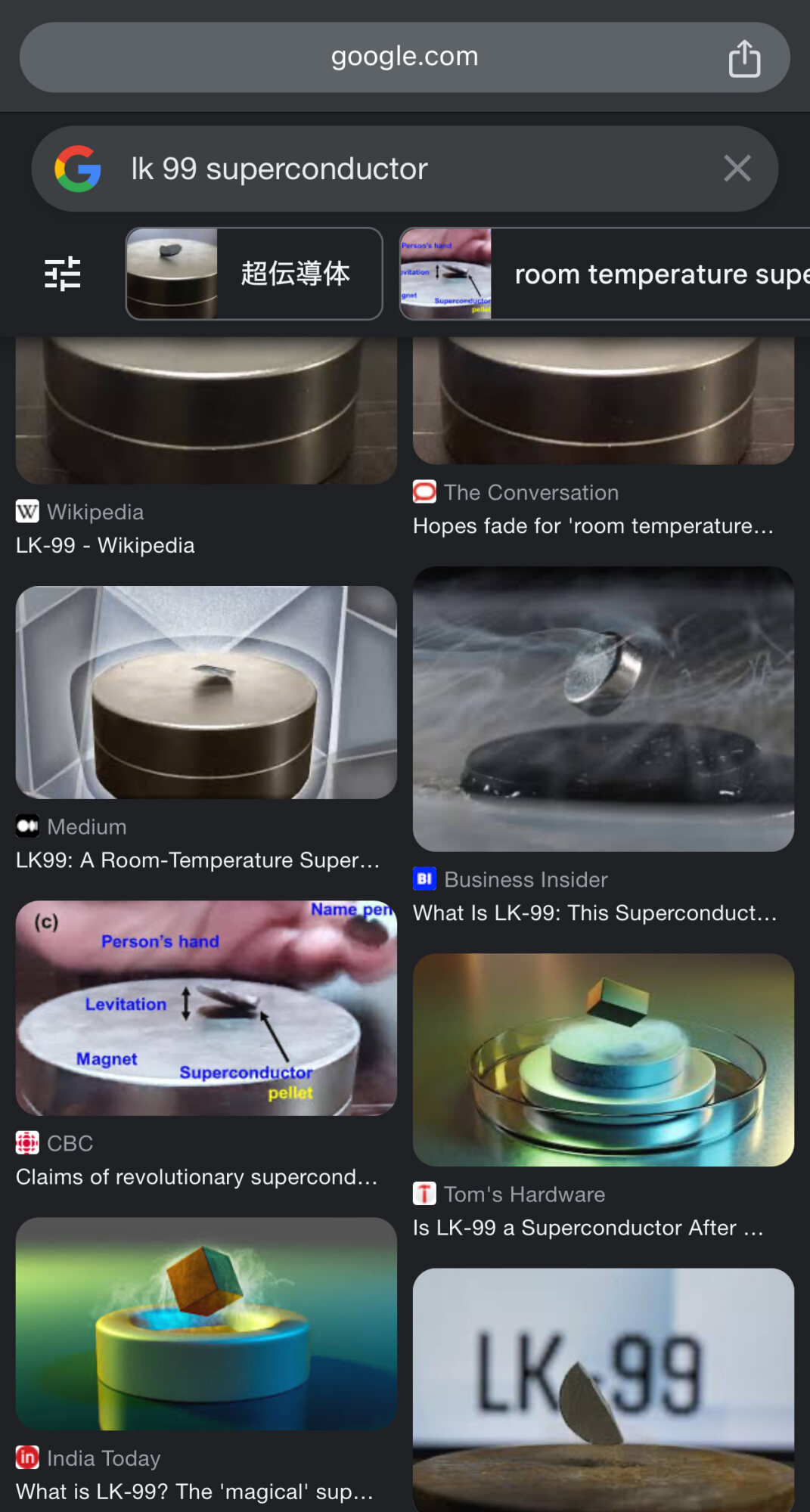
Task: Open the google.com address bar
Action: (404, 57)
